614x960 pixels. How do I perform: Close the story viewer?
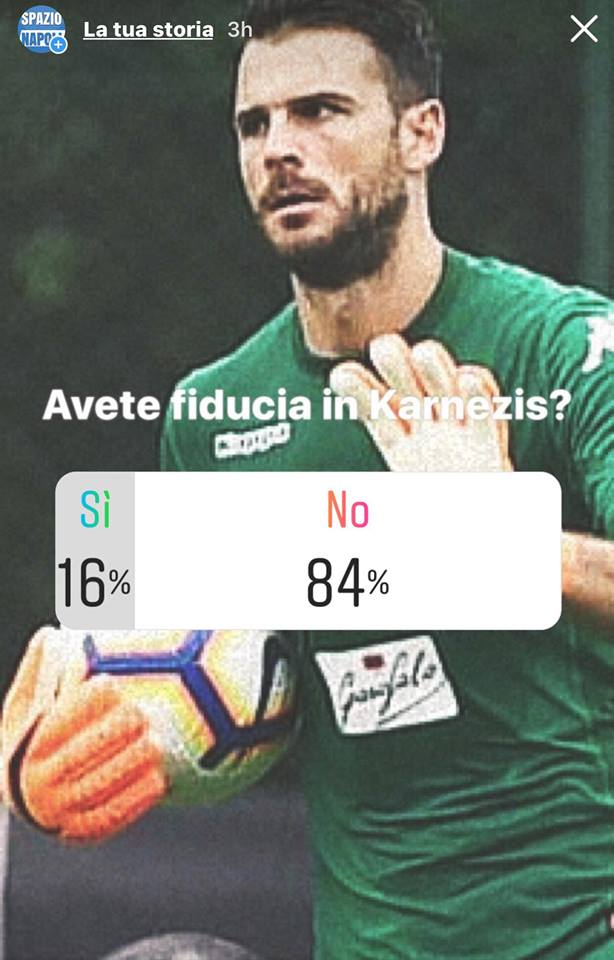point(584,29)
